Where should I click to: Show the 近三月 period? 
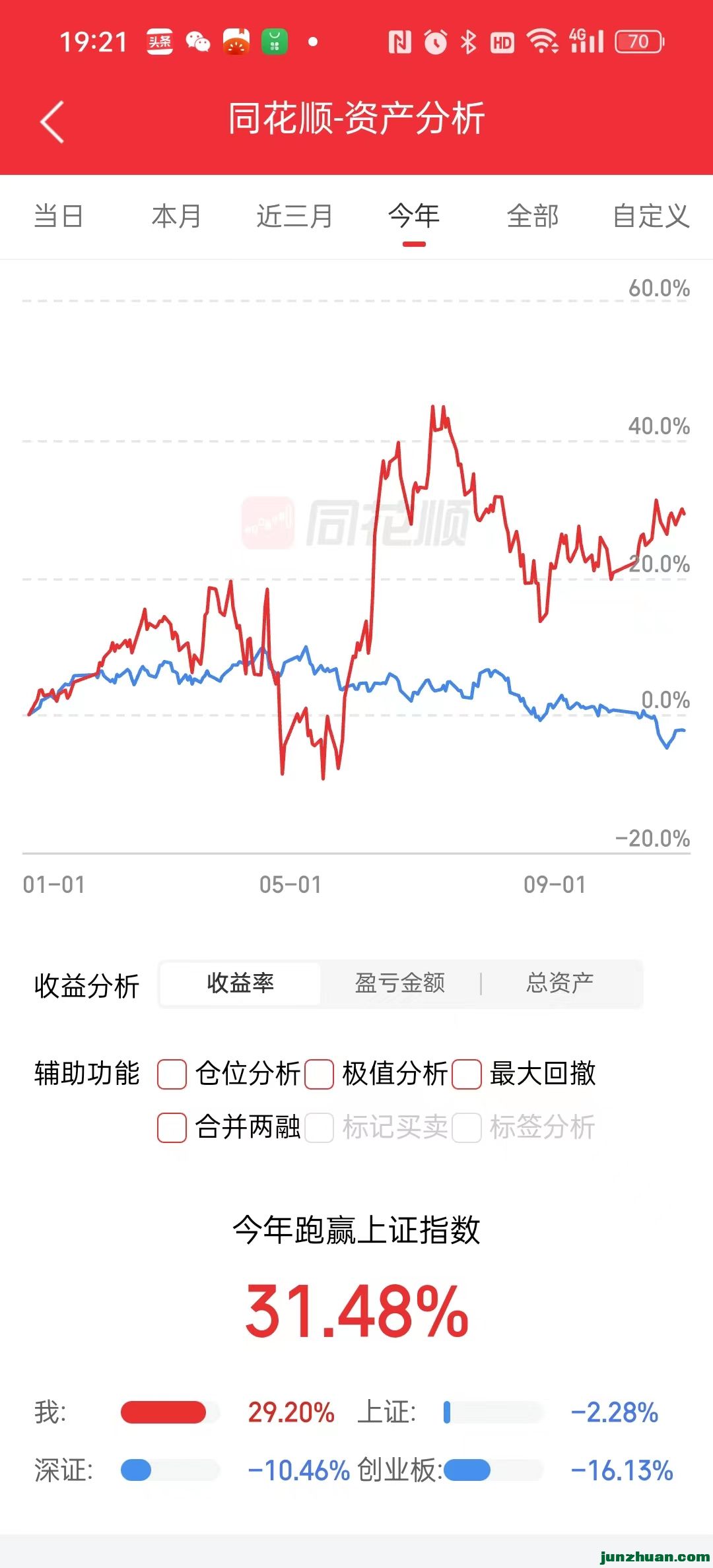(294, 216)
